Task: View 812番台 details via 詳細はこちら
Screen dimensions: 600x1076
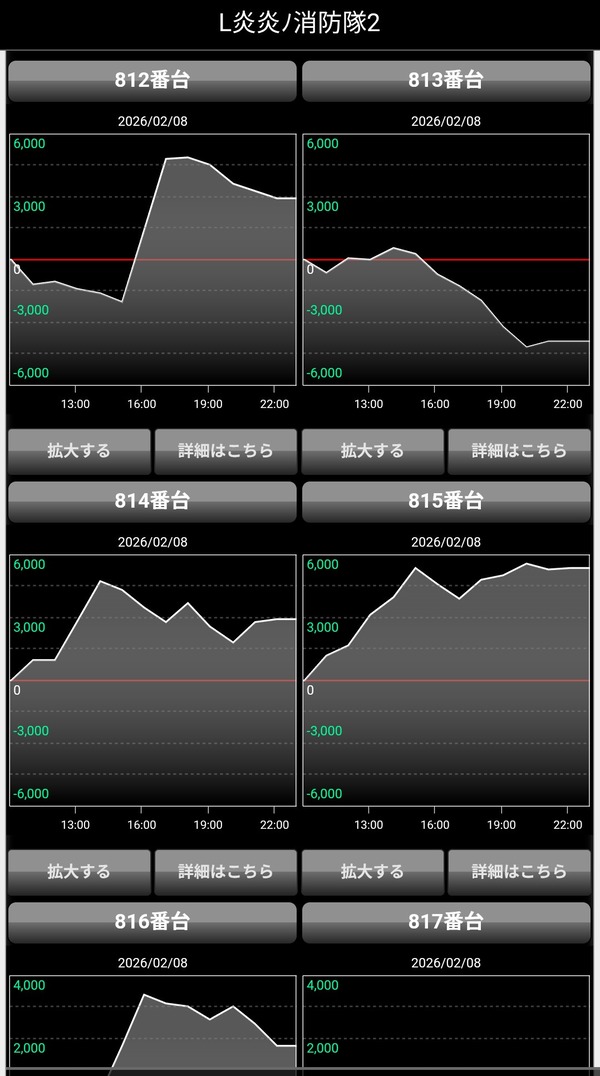Action: [x=226, y=451]
